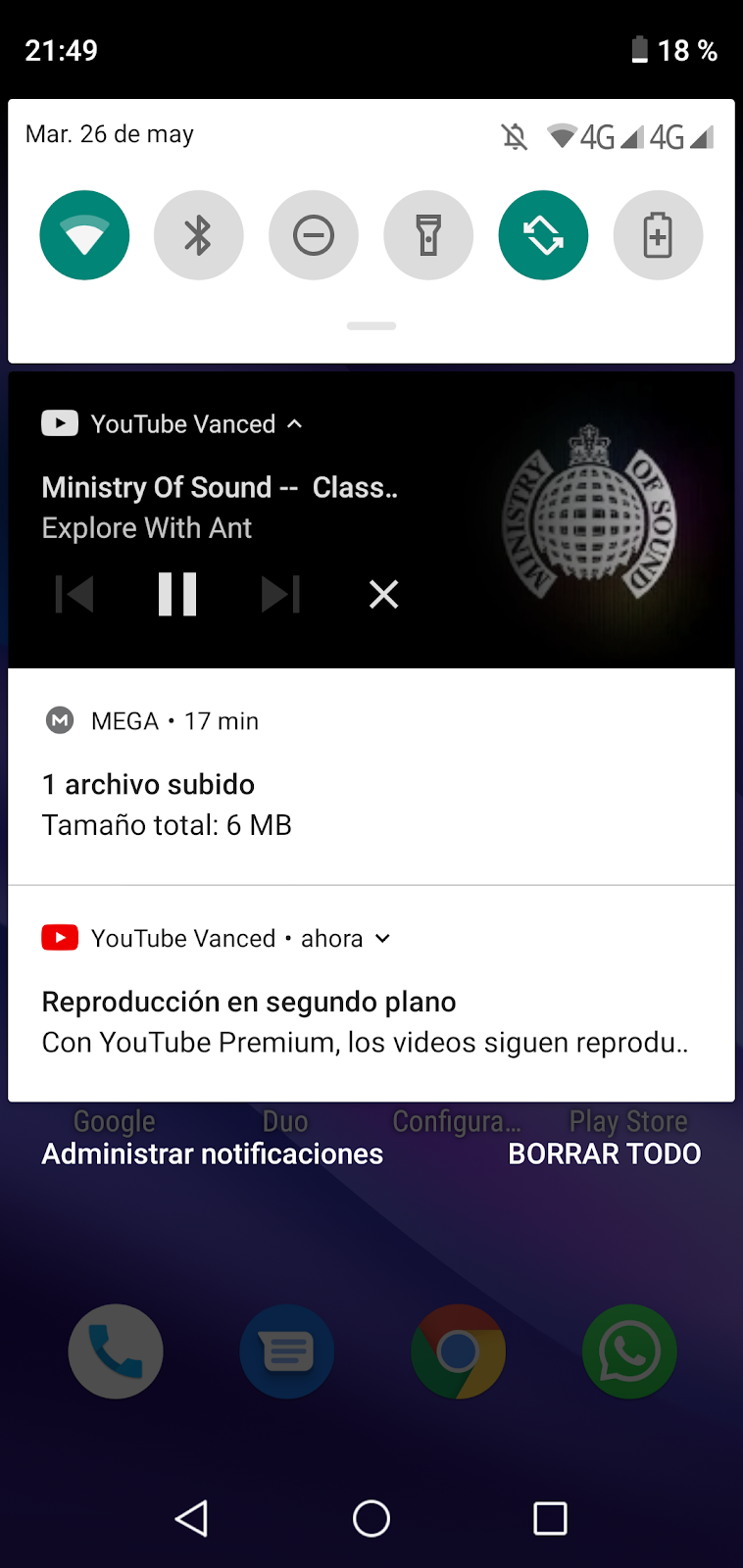Open the Phone app

[x=115, y=1350]
